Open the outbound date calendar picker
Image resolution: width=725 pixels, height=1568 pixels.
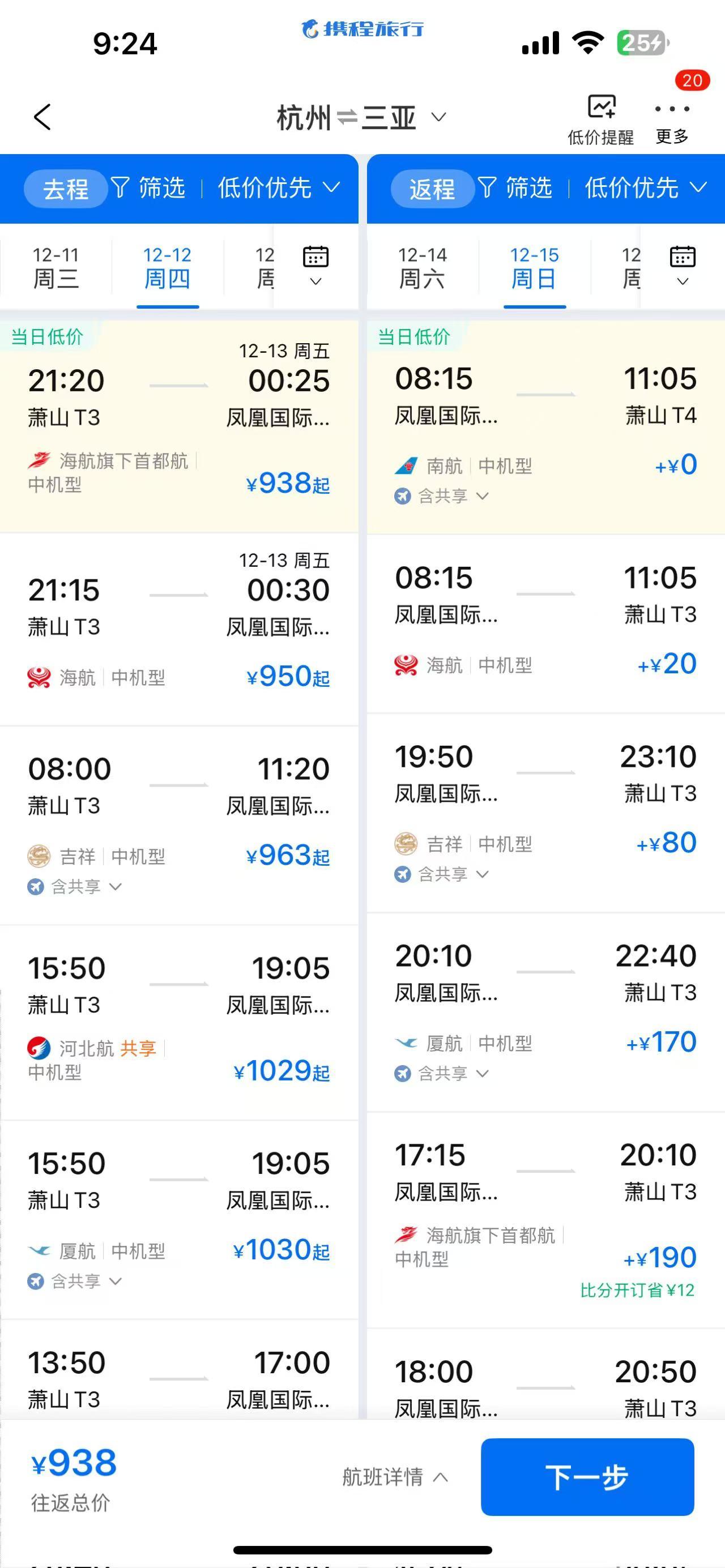315,266
